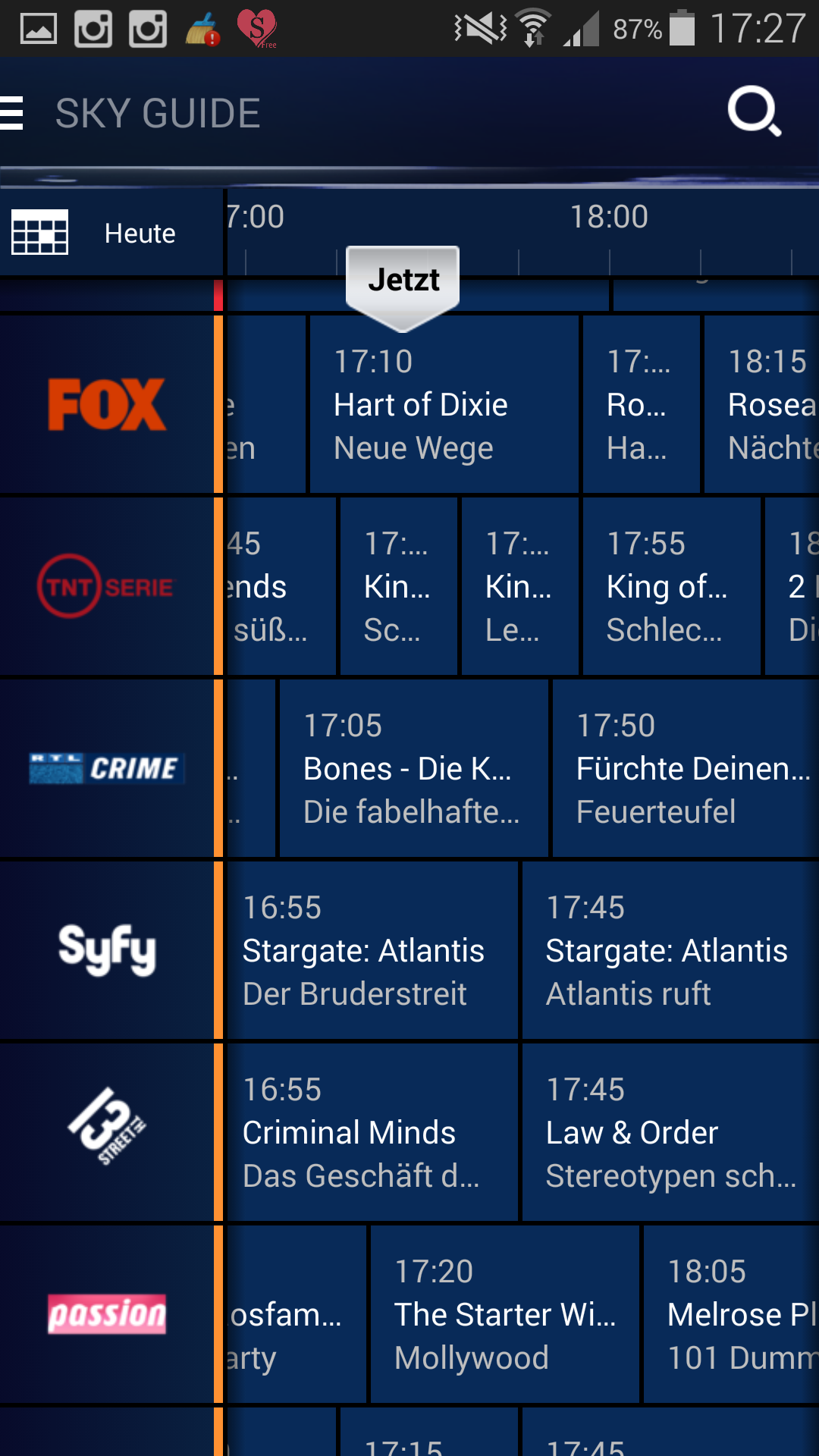
Task: Open the search magnifier icon
Action: (x=753, y=112)
